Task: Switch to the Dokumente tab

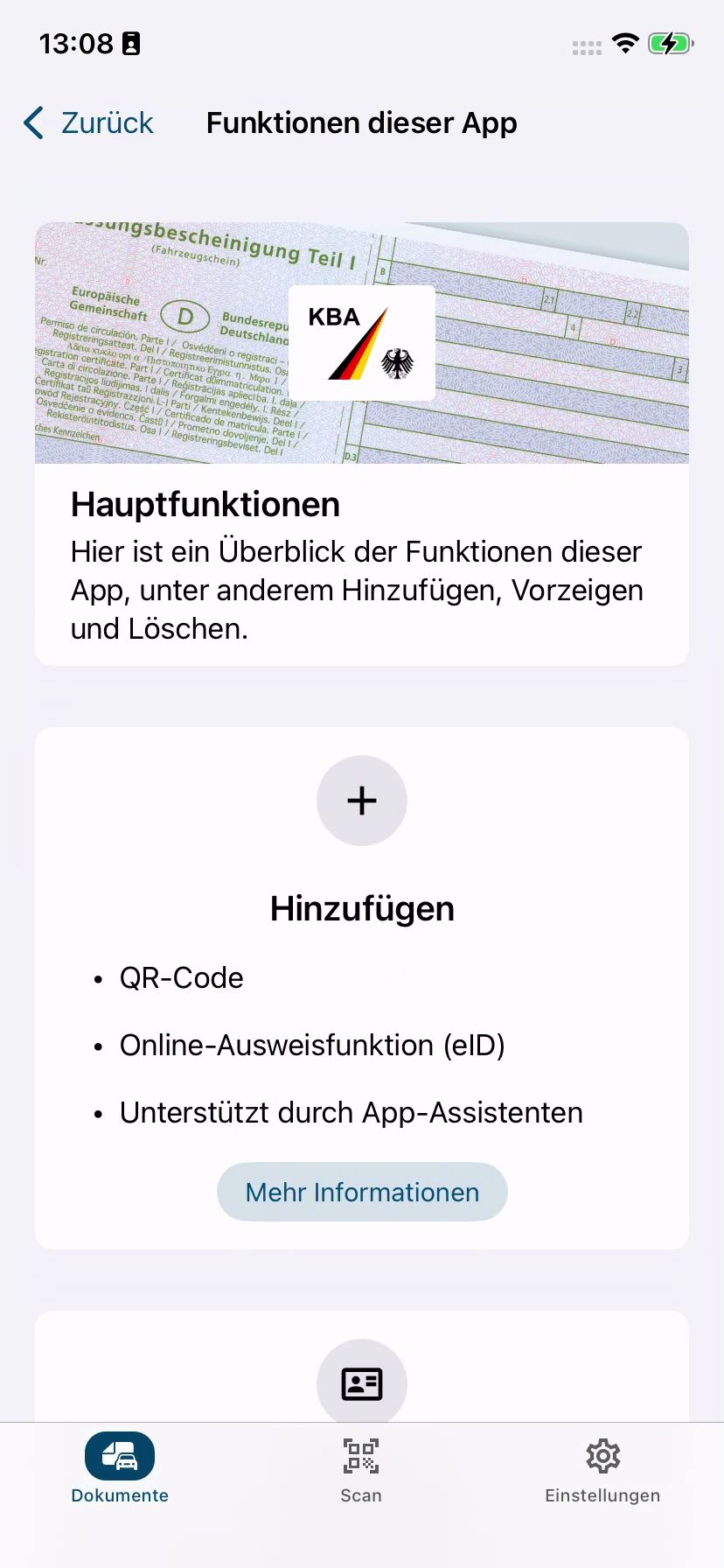Action: 120,1470
